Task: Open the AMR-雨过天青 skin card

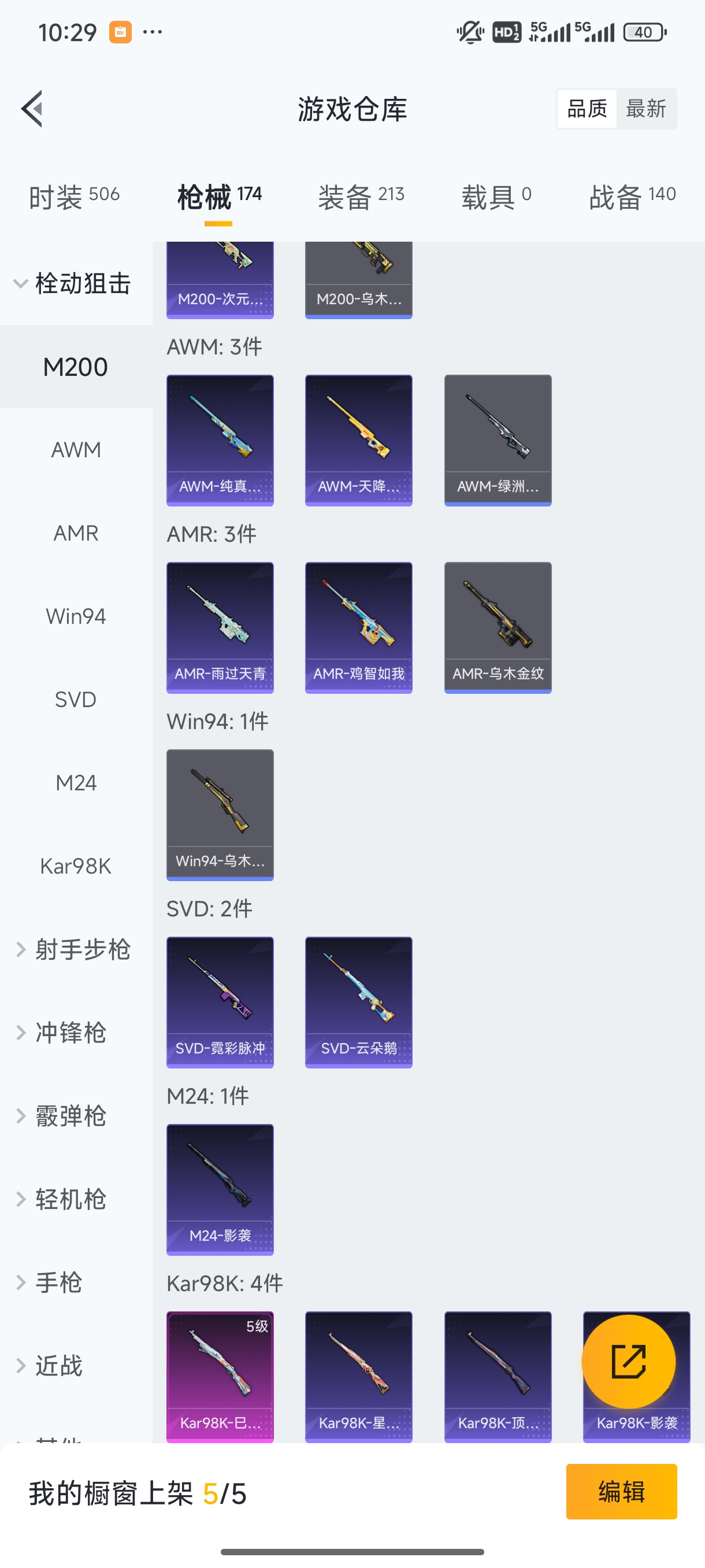Action: click(220, 627)
